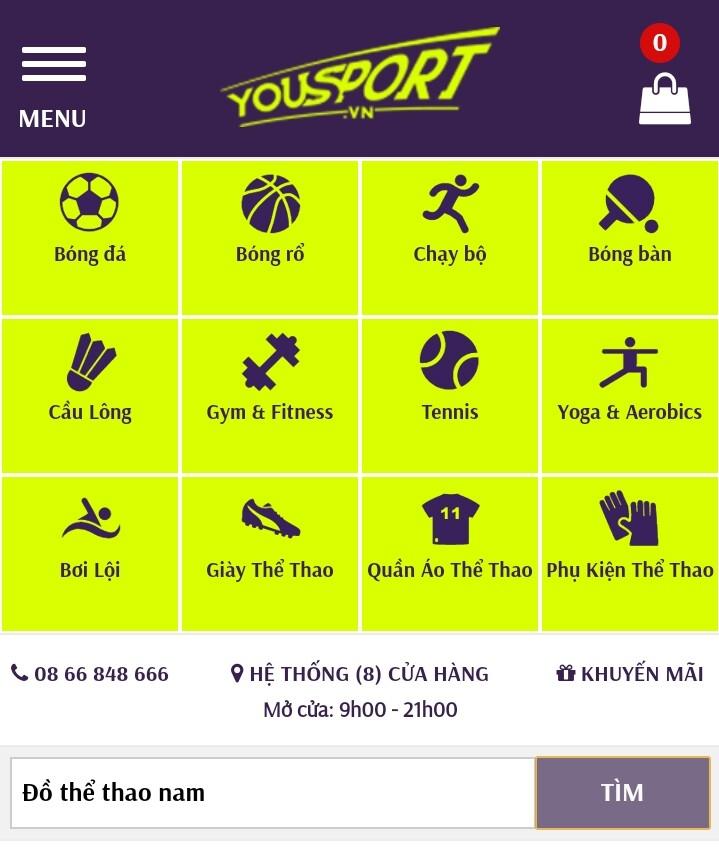Tap the search box Đồ thể thao nam

click(x=272, y=793)
